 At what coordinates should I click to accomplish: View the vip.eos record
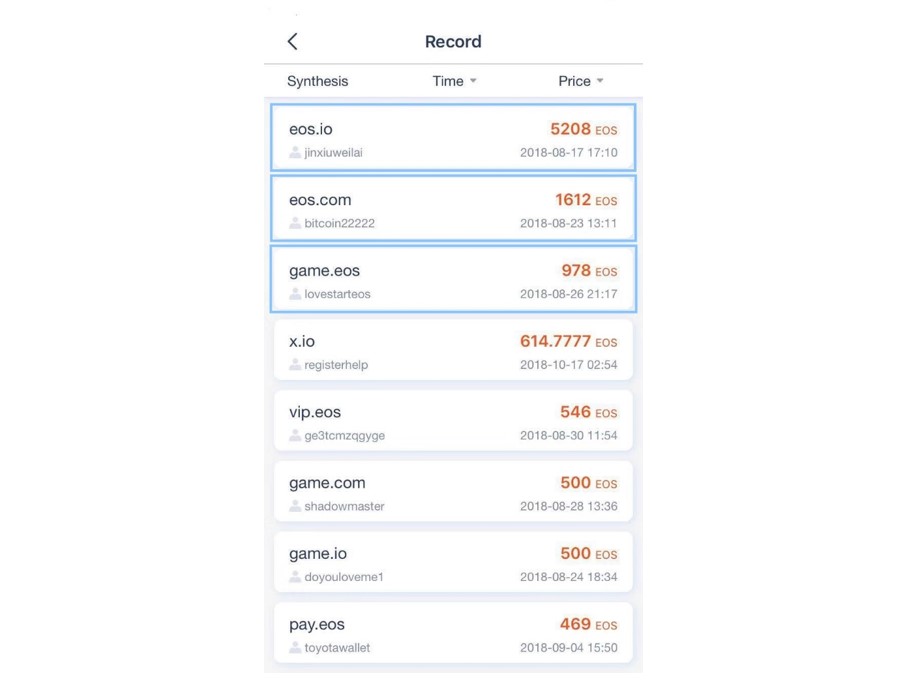[454, 421]
